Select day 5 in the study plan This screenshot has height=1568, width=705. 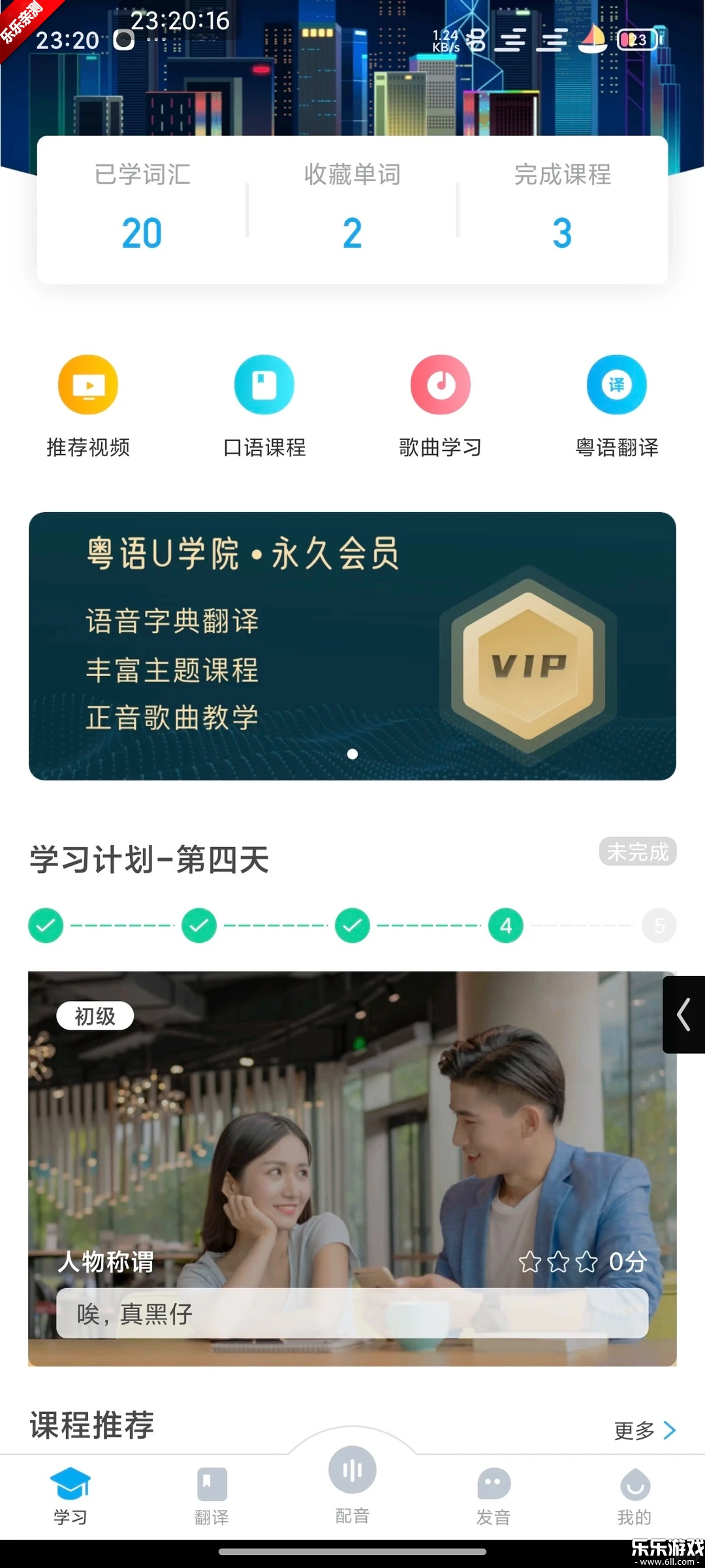point(659,925)
